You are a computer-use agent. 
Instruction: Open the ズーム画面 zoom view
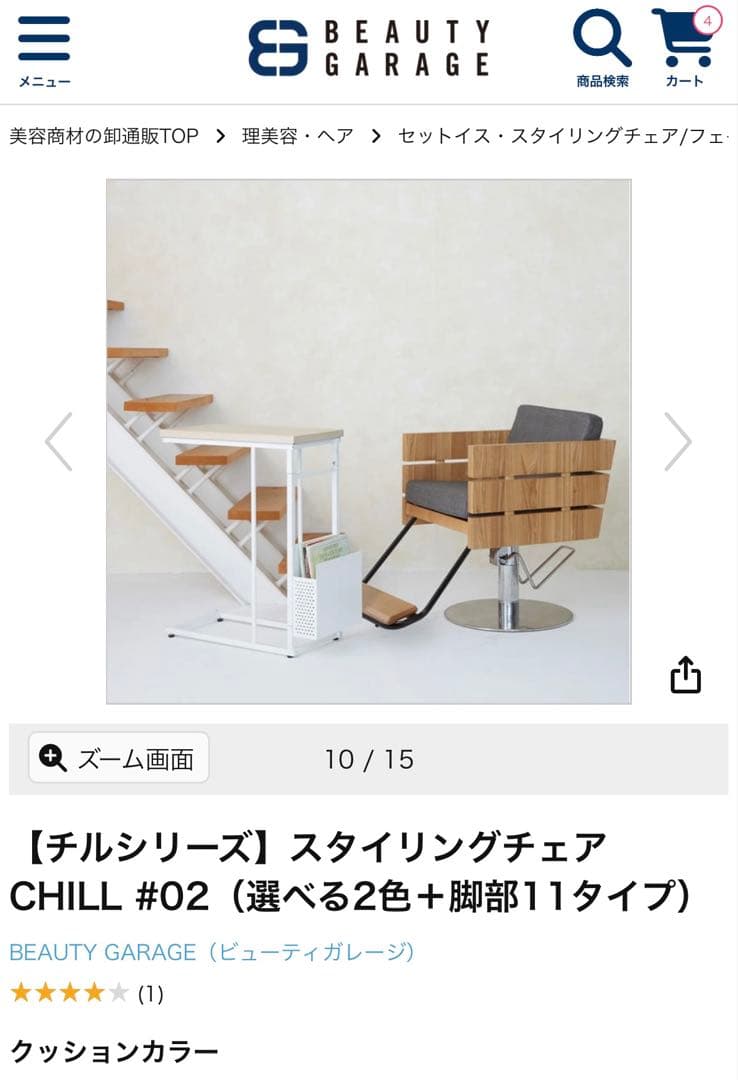click(118, 759)
